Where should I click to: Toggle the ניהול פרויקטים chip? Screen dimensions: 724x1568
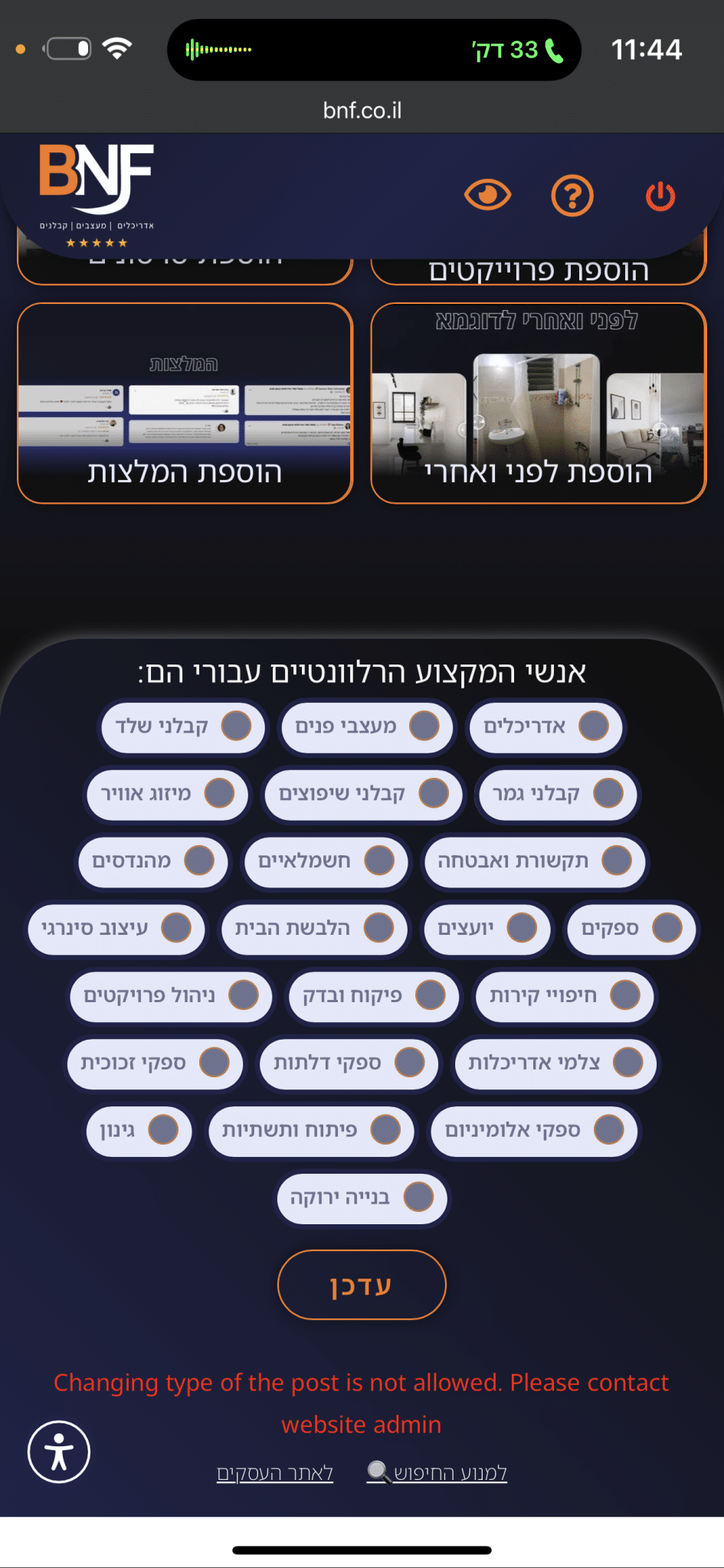tap(170, 995)
